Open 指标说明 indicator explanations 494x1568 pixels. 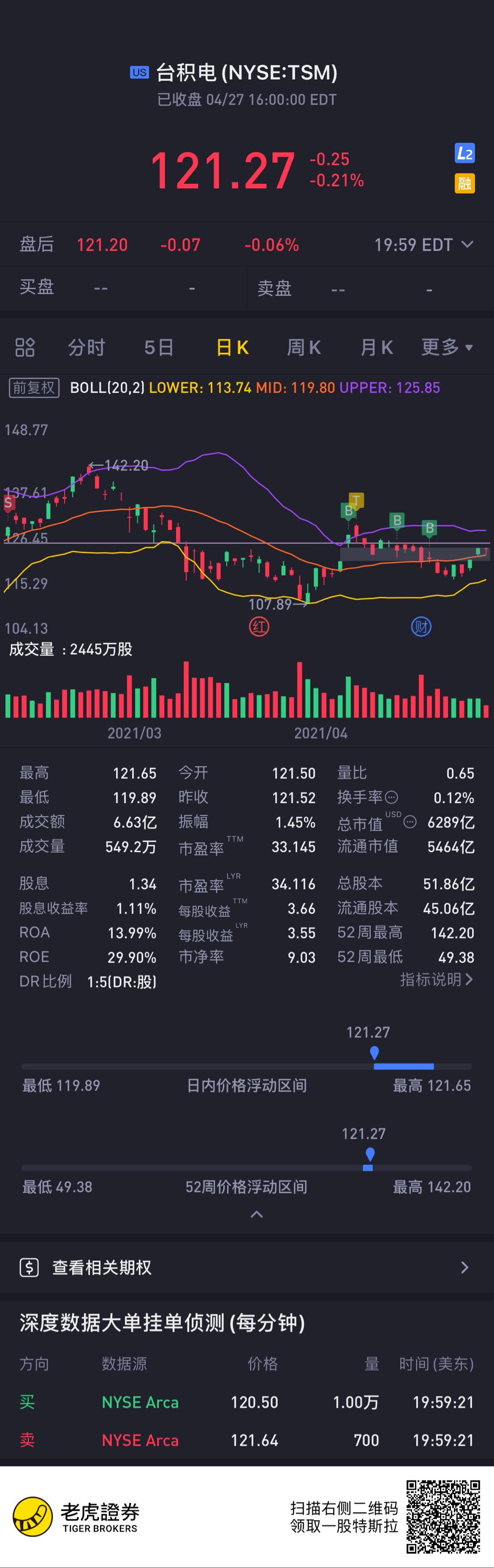coord(436,979)
